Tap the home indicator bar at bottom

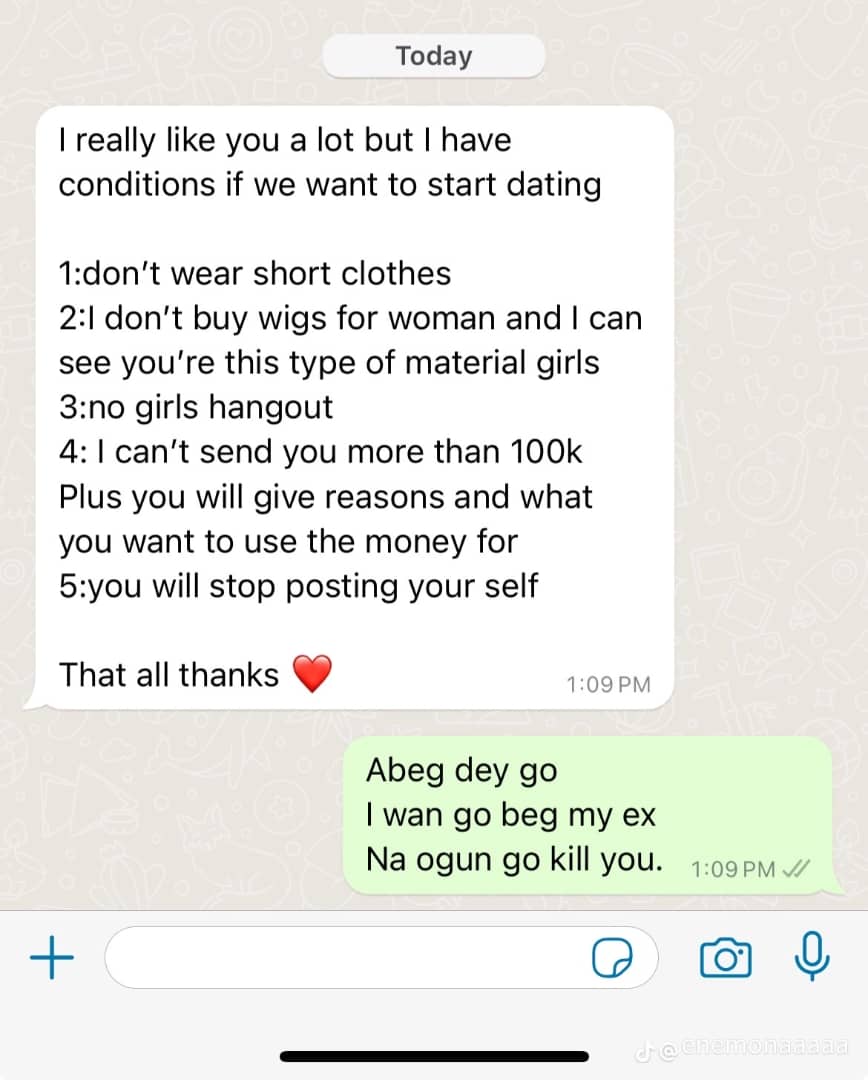click(x=434, y=1055)
